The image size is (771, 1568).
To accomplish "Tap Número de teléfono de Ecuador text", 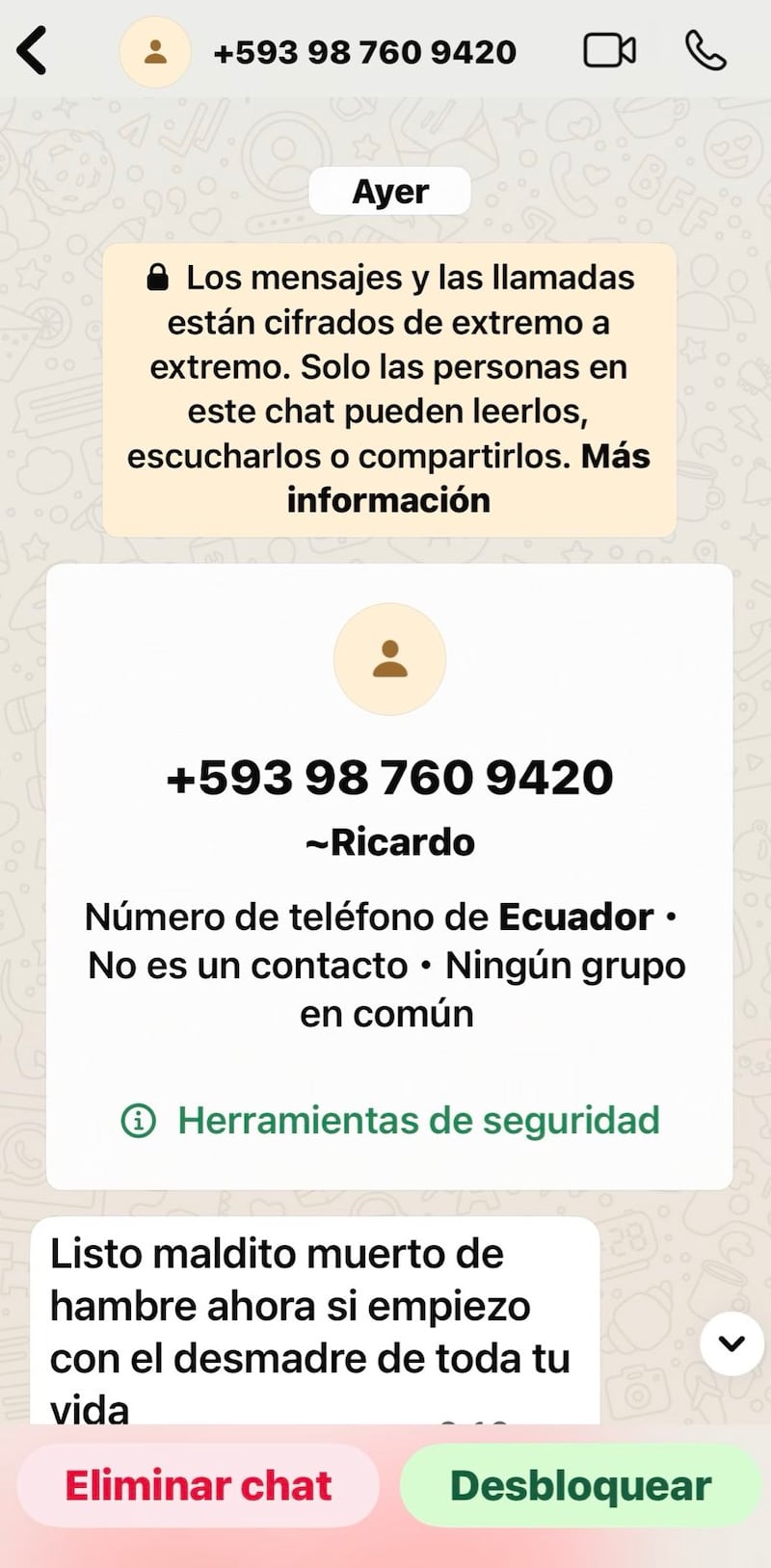I will point(384,917).
